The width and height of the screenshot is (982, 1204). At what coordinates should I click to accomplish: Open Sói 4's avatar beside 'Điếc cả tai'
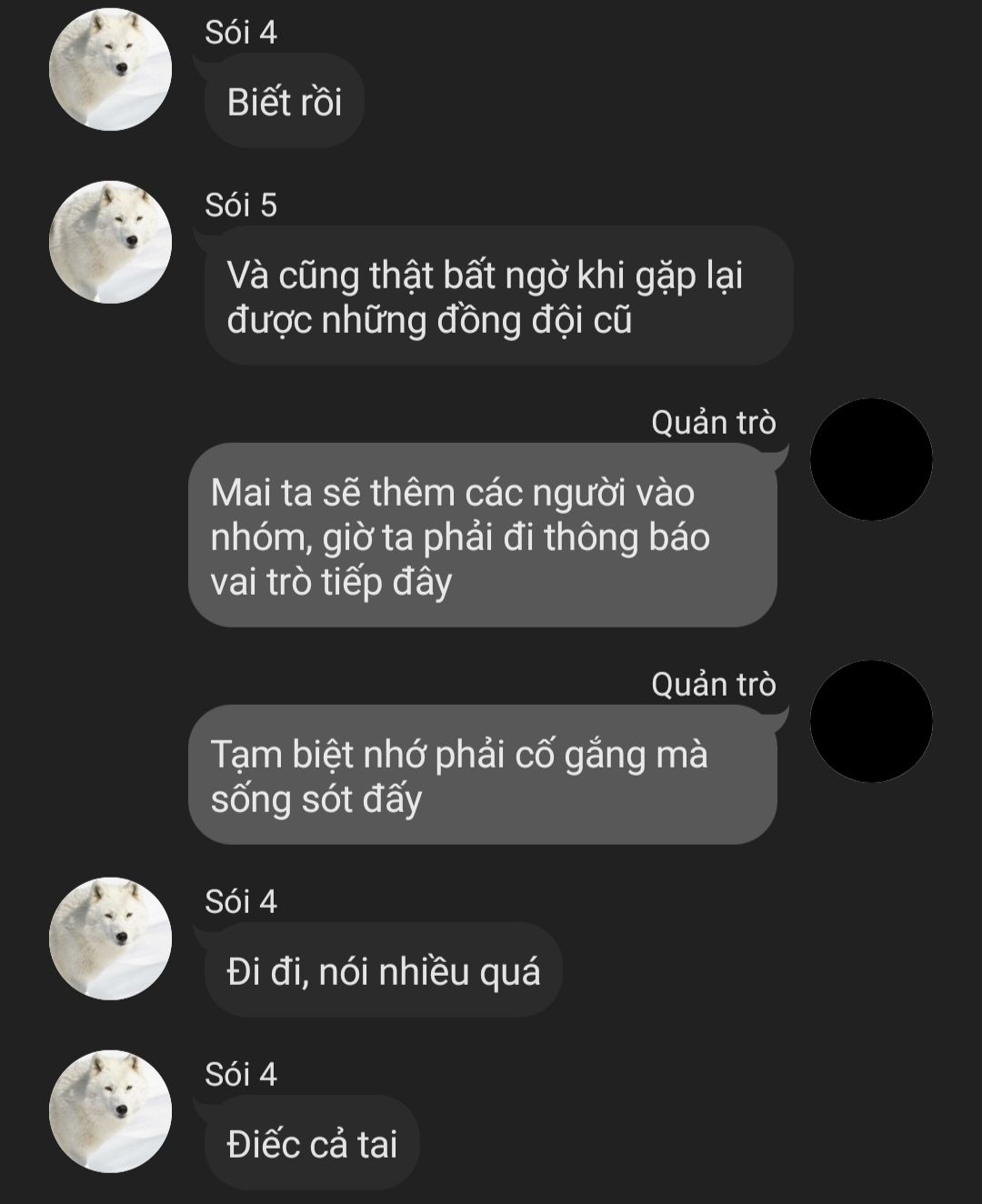tap(110, 1111)
